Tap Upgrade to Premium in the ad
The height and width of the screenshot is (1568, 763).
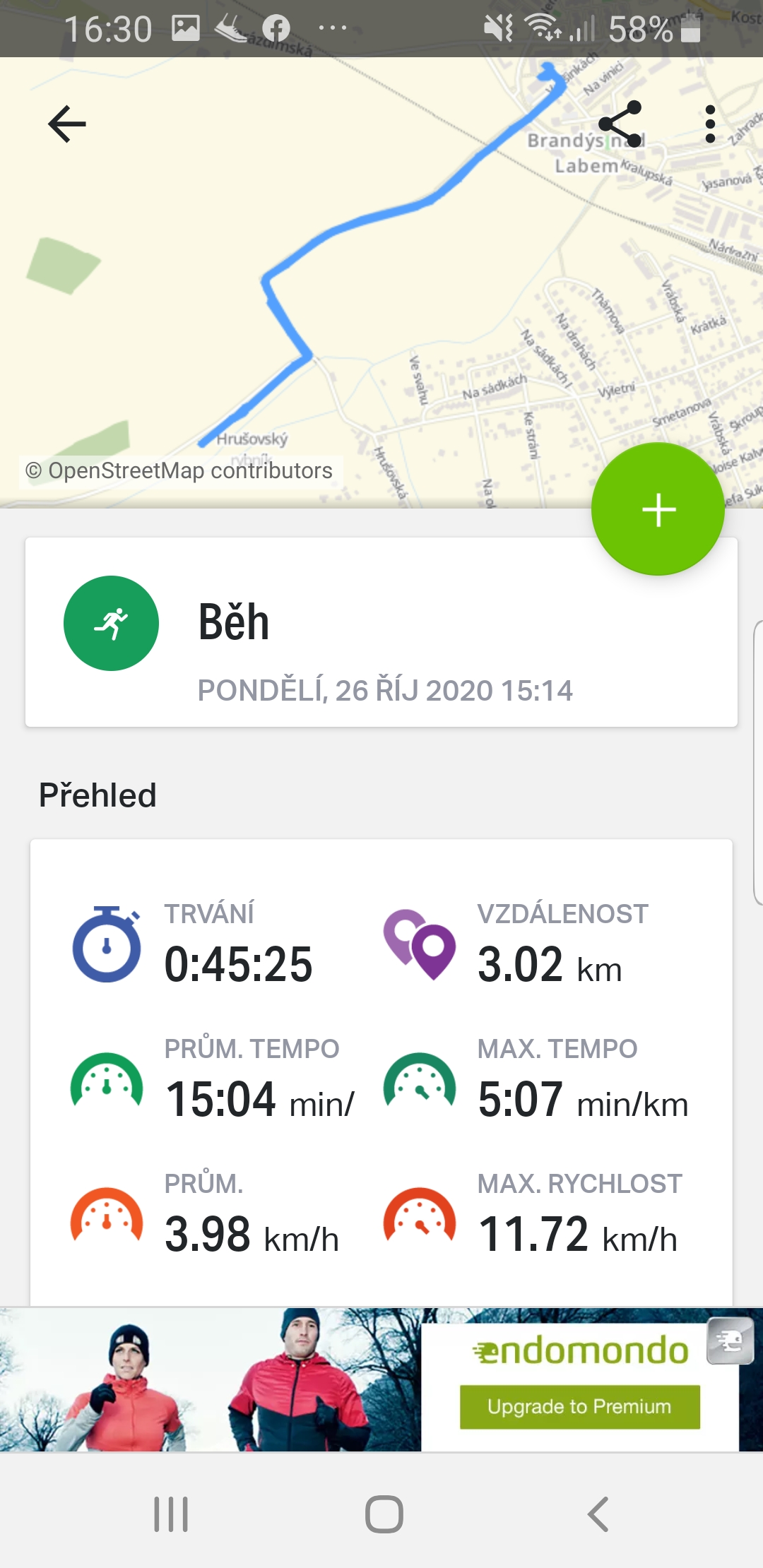(579, 1406)
